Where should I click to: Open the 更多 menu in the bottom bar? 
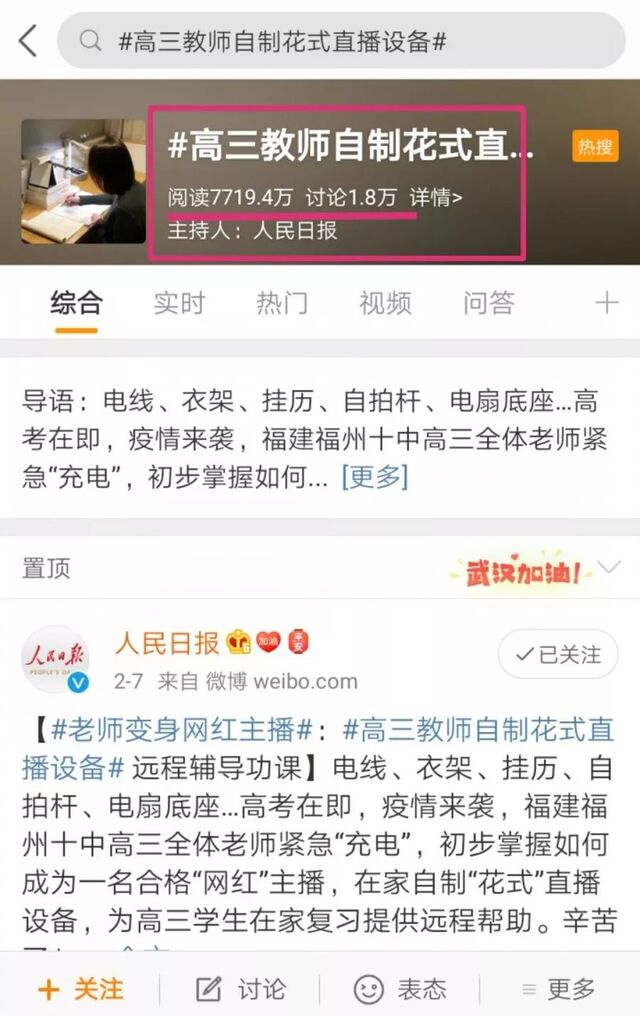click(556, 989)
